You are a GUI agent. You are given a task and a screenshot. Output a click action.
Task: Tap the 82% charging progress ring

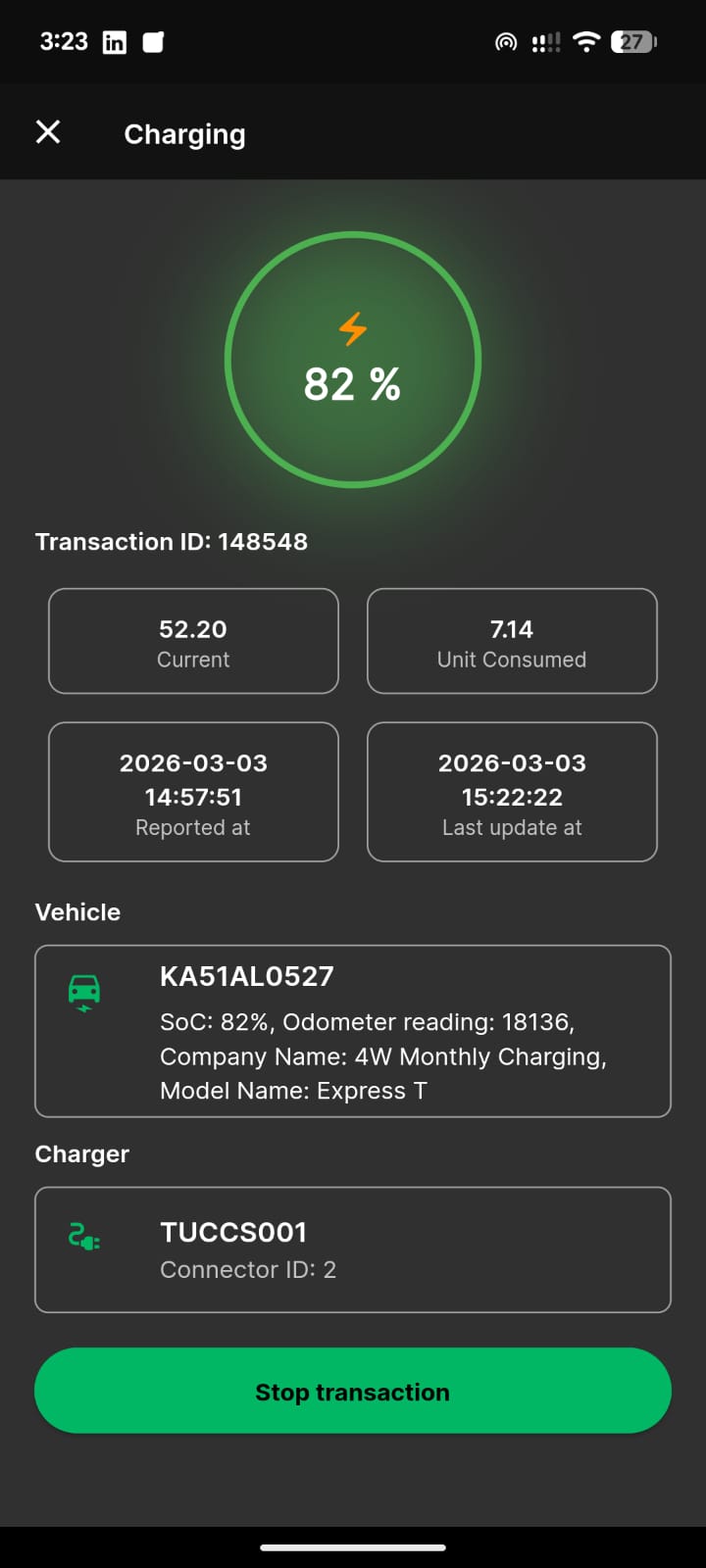(x=353, y=359)
